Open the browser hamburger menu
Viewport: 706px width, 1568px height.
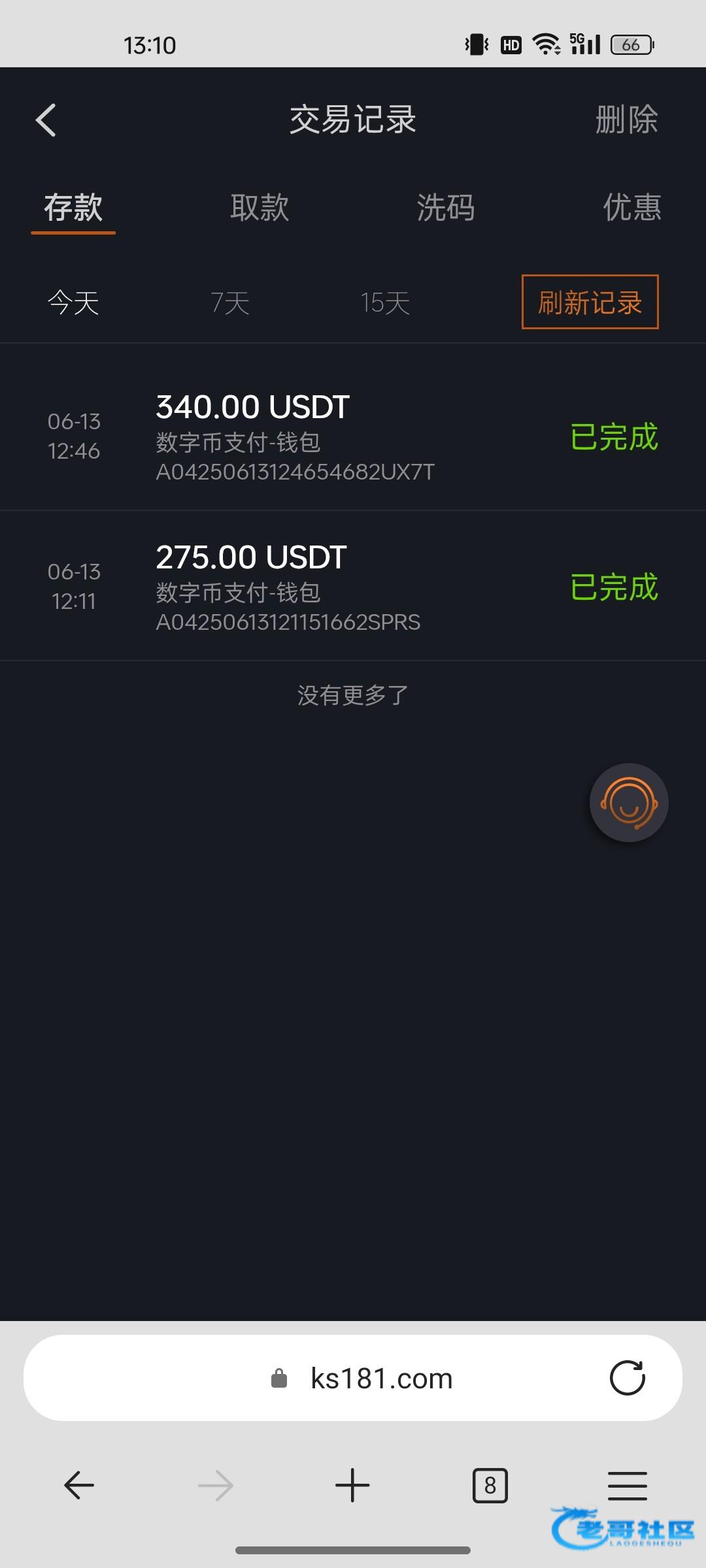628,1486
